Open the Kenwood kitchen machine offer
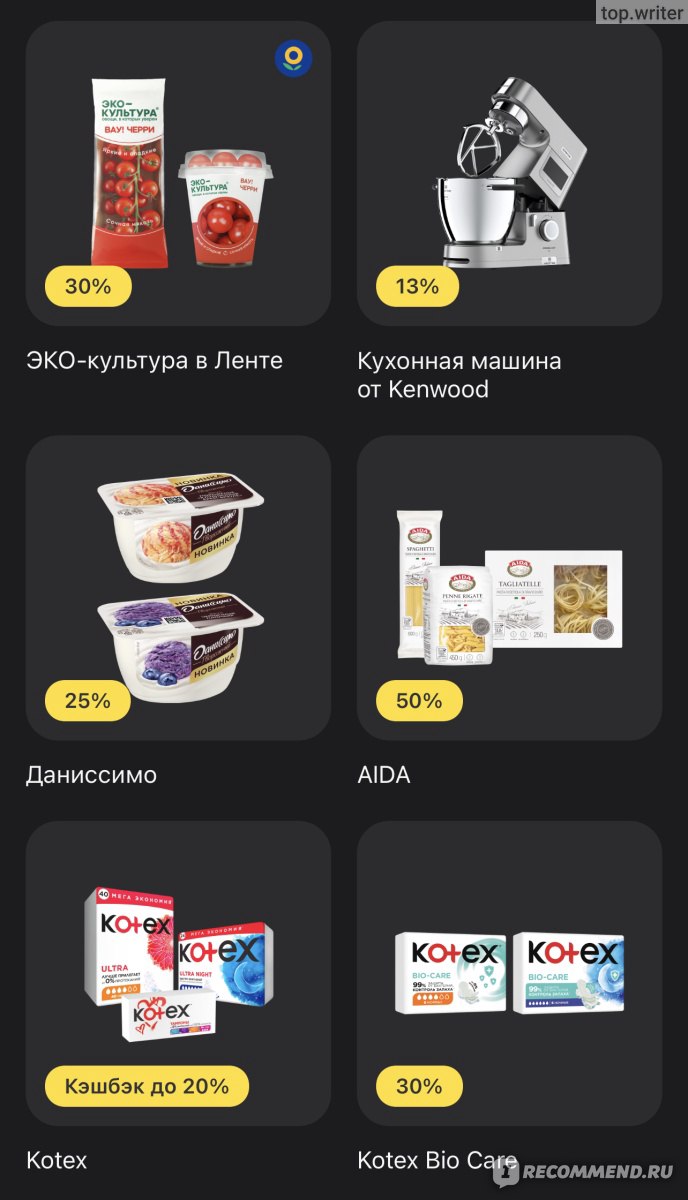The width and height of the screenshot is (688, 1200). pyautogui.click(x=509, y=174)
